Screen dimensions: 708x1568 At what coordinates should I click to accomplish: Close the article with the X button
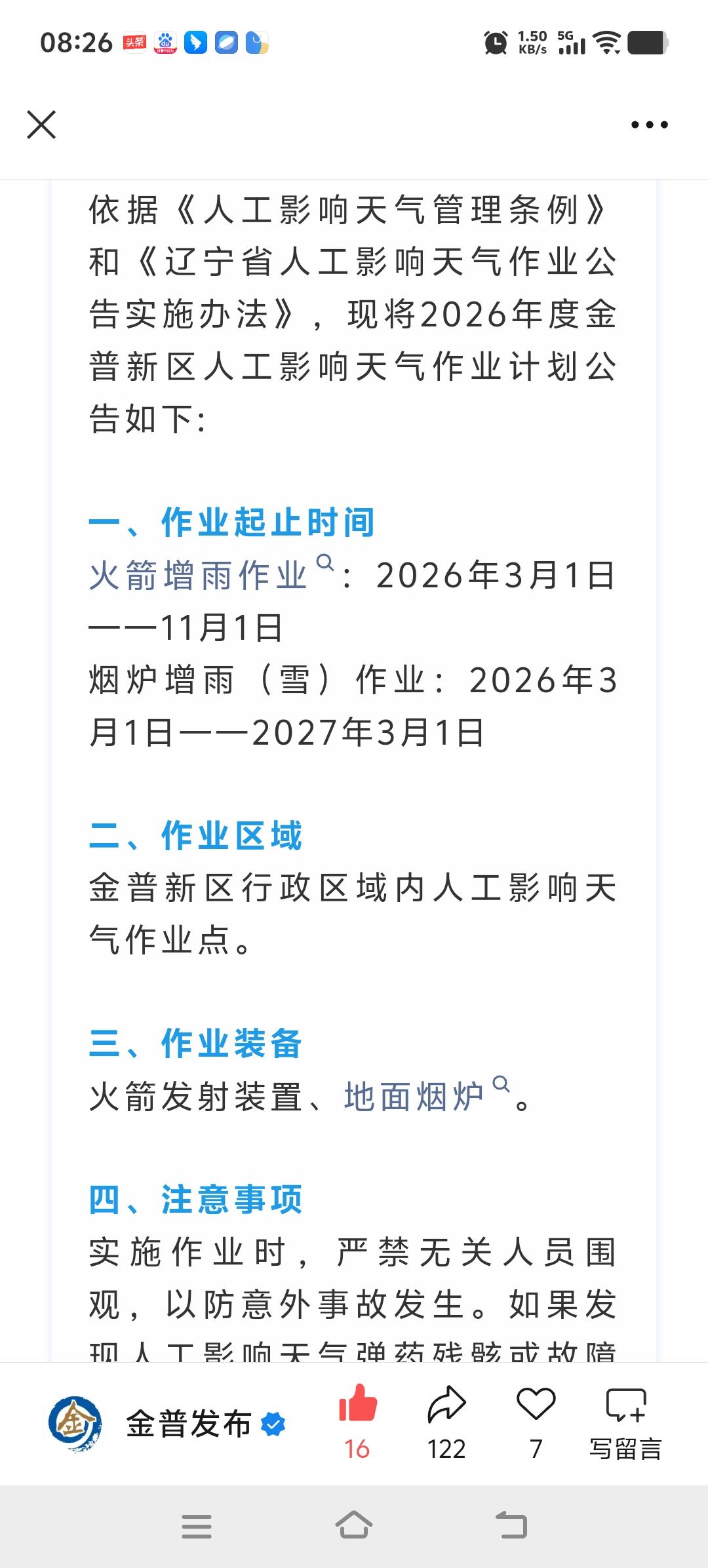(41, 125)
